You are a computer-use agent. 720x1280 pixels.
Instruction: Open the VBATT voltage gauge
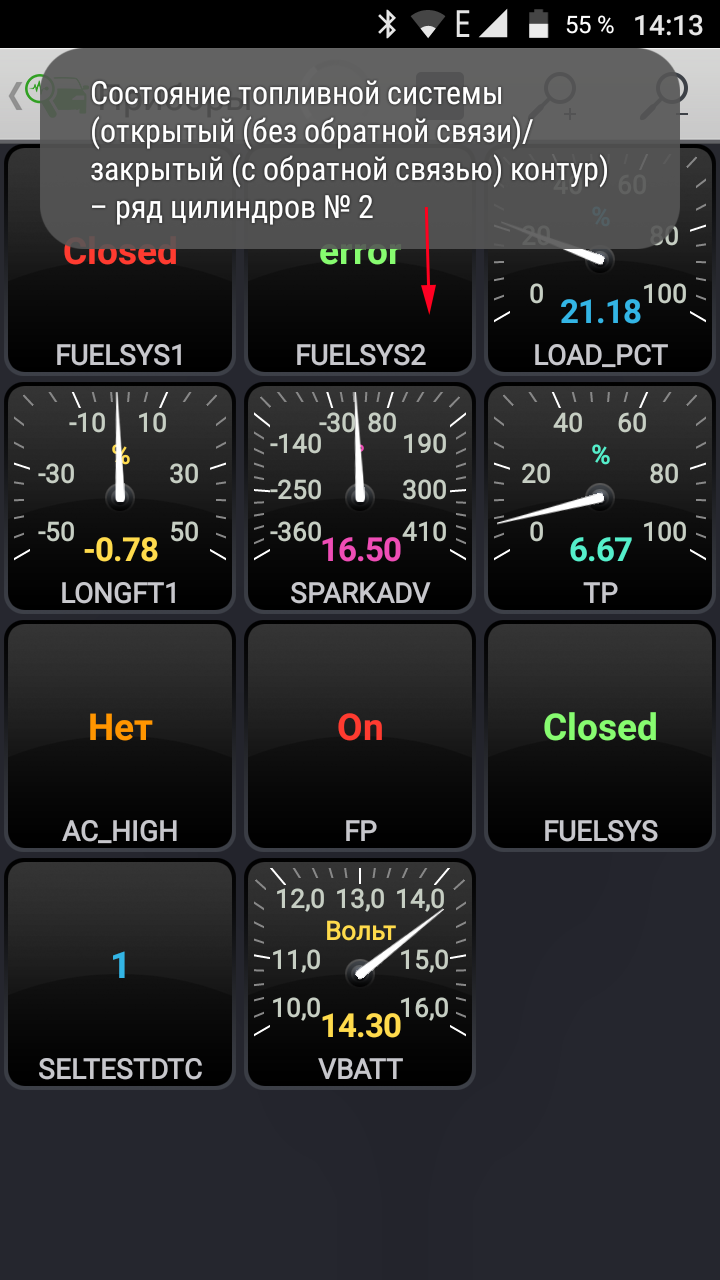[360, 973]
